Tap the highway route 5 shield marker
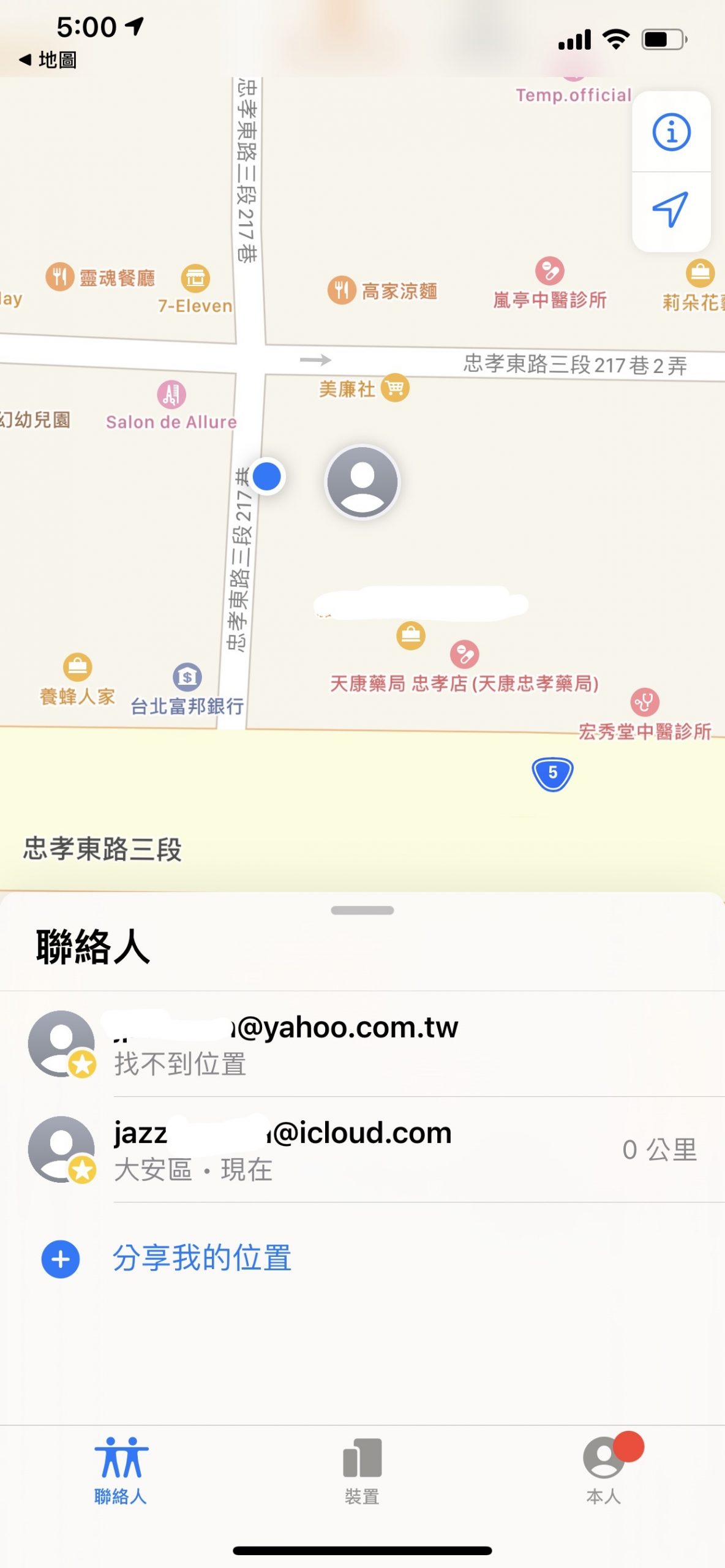The height and width of the screenshot is (1568, 725). coord(552,774)
